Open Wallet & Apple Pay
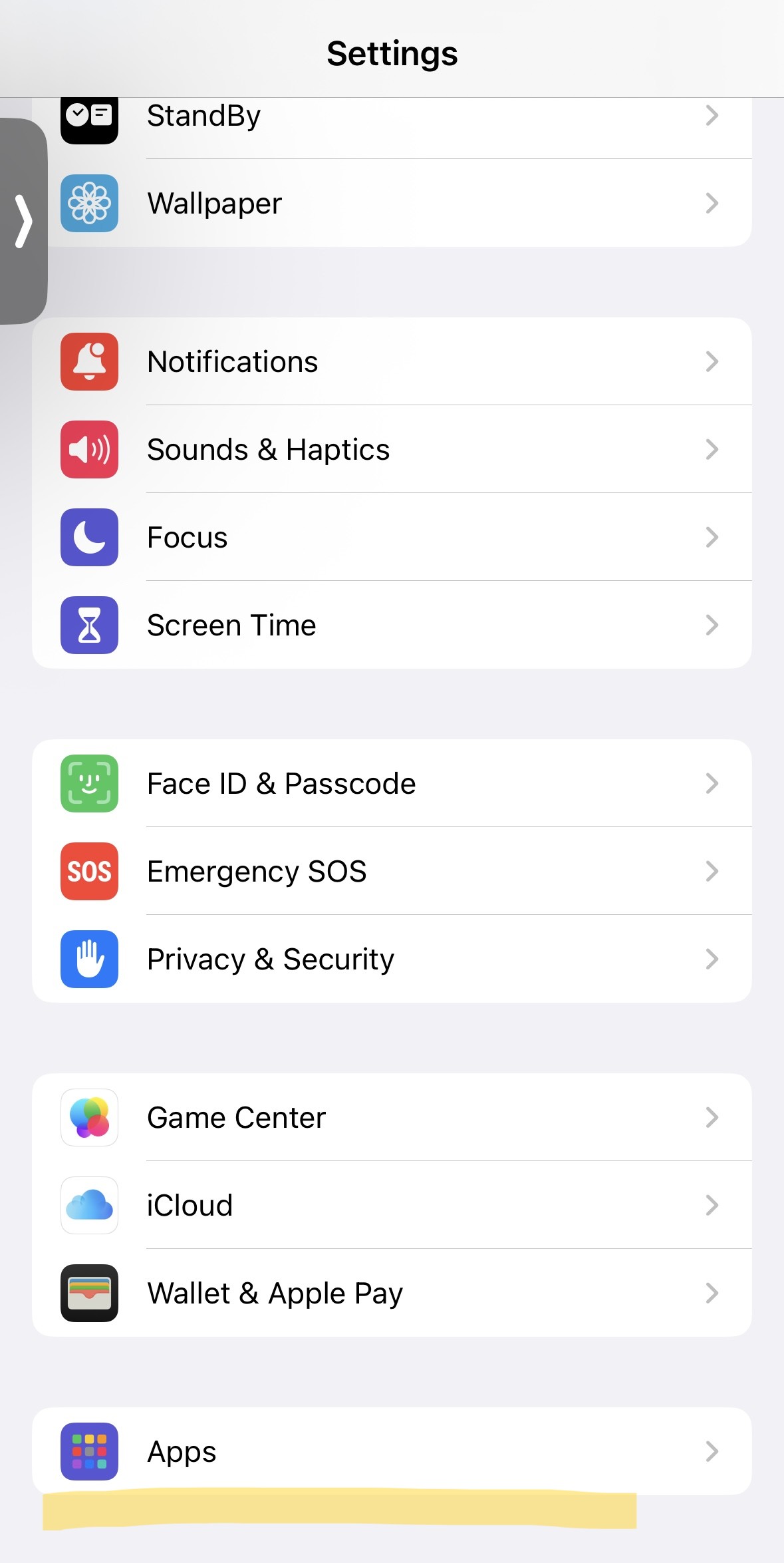Viewport: 784px width, 1563px height. [x=392, y=1294]
